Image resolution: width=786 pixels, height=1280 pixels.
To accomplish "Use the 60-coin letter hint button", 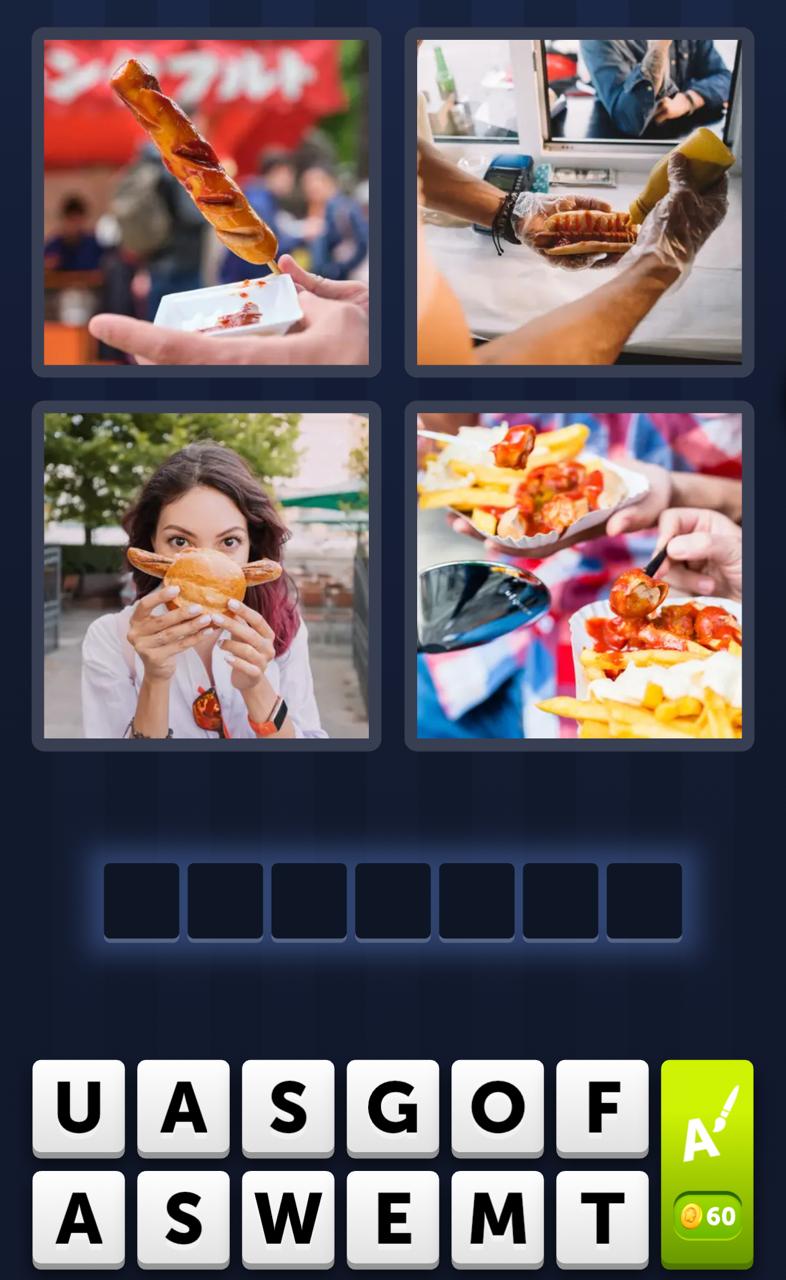I will click(x=707, y=1163).
